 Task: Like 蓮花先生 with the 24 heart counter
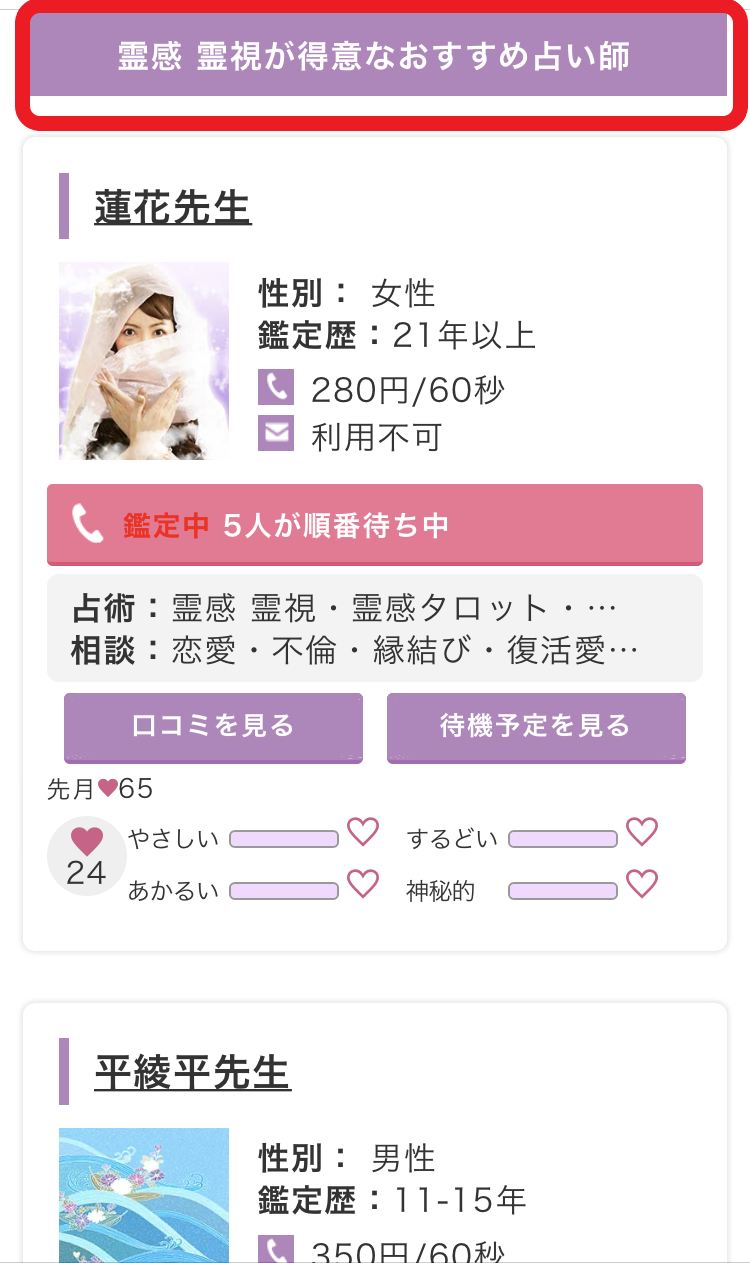87,858
